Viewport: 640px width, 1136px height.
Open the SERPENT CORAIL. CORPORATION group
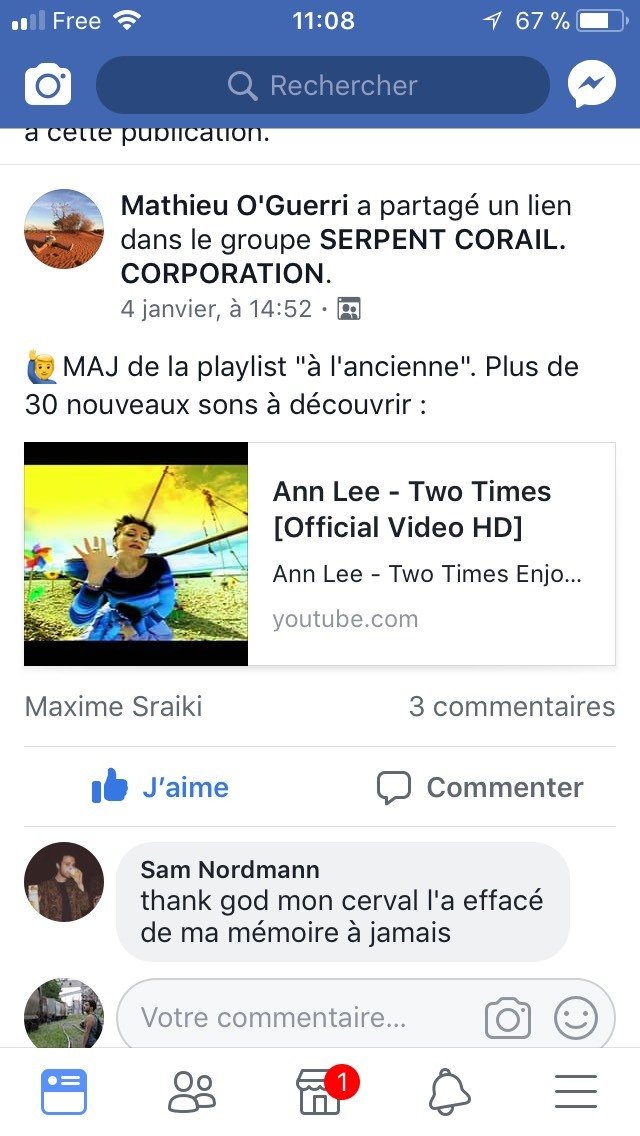(442, 240)
